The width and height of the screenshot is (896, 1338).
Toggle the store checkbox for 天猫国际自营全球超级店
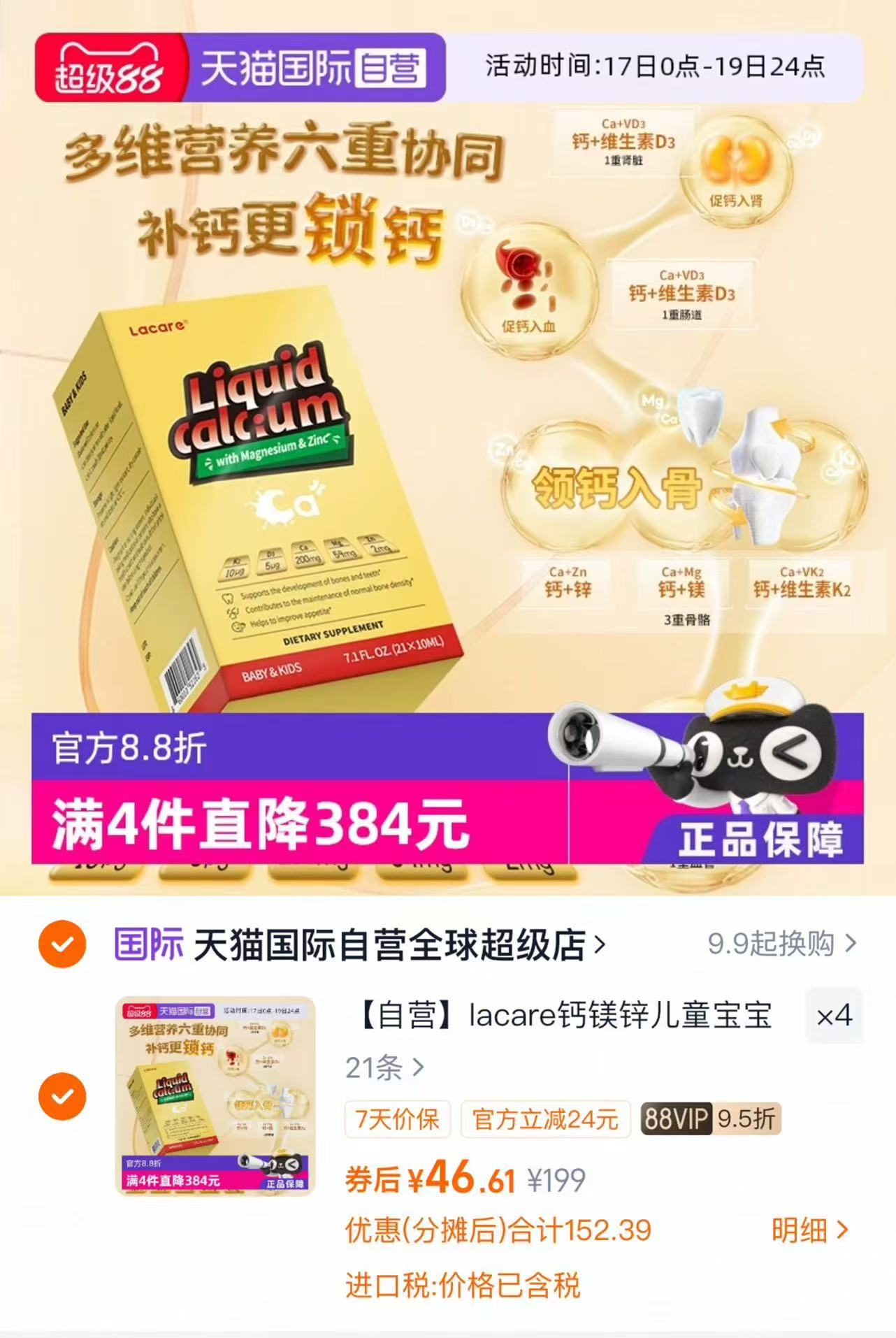click(62, 944)
